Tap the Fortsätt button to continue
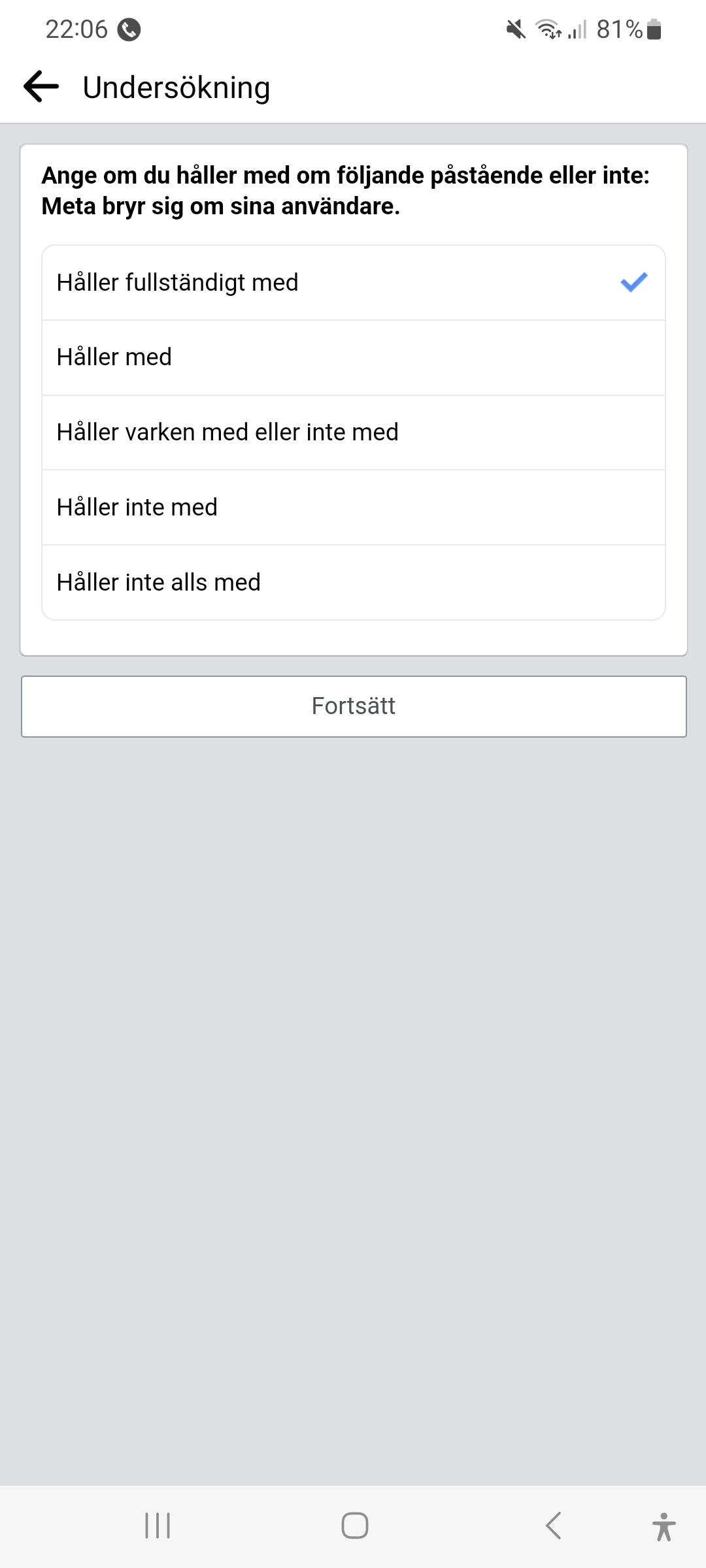 click(353, 706)
